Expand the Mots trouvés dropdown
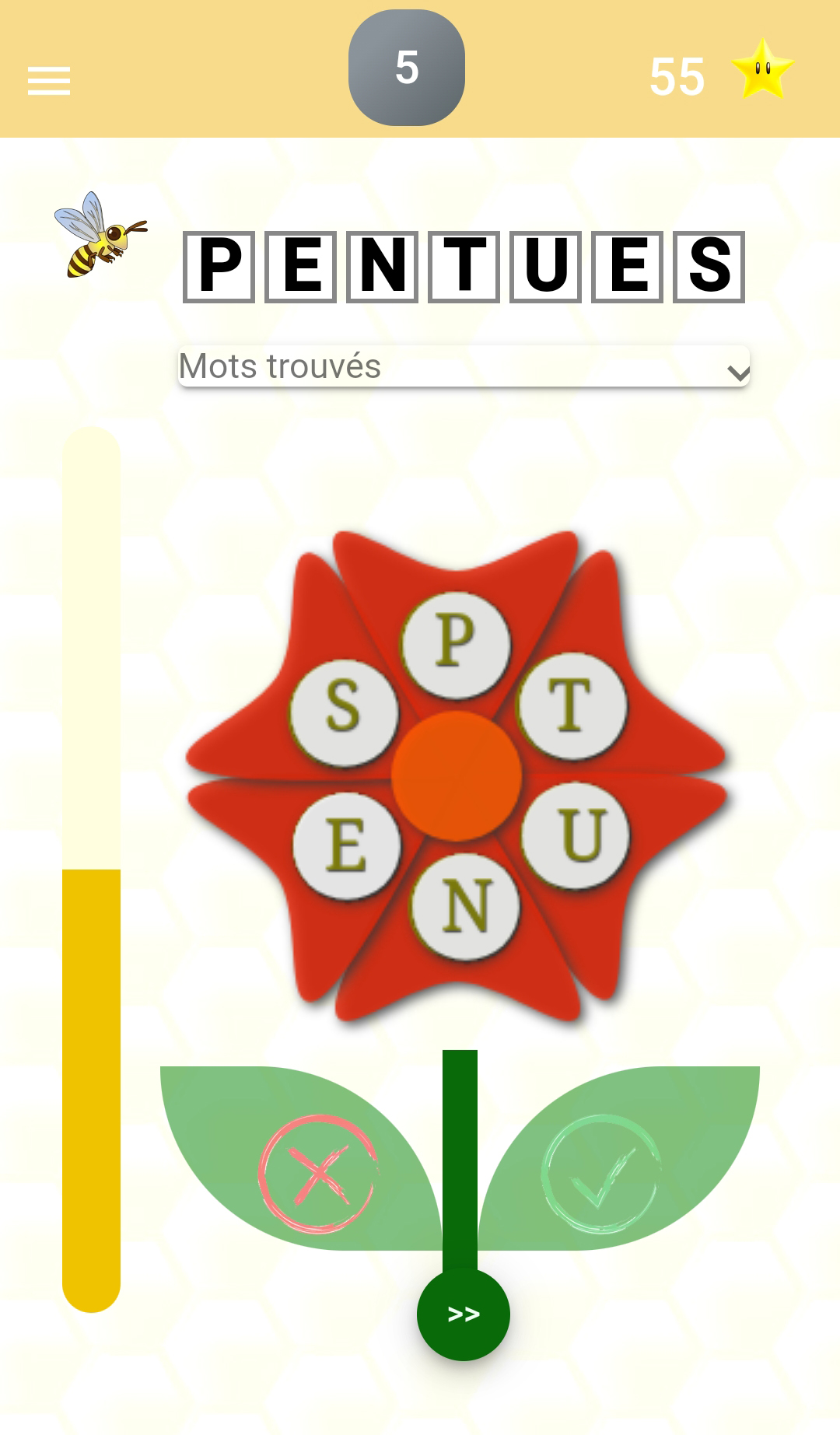The image size is (840, 1435). pyautogui.click(x=464, y=366)
